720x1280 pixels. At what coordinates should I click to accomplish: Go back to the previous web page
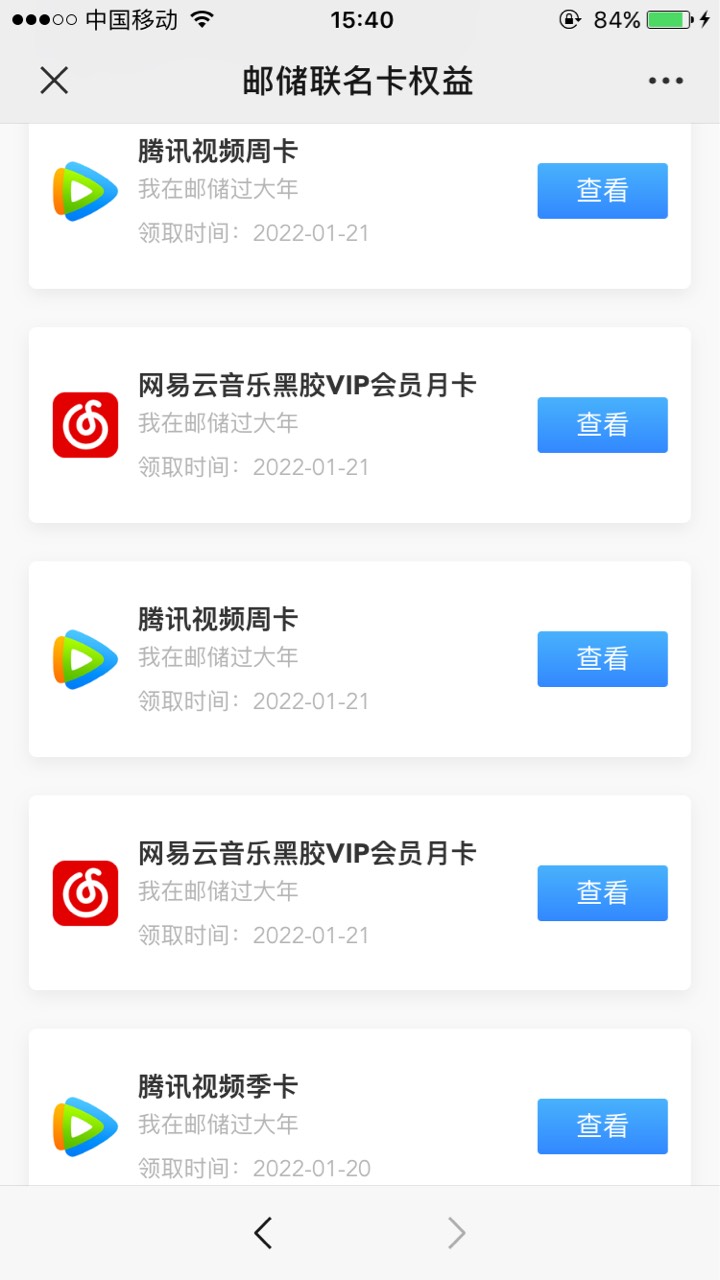click(263, 1233)
